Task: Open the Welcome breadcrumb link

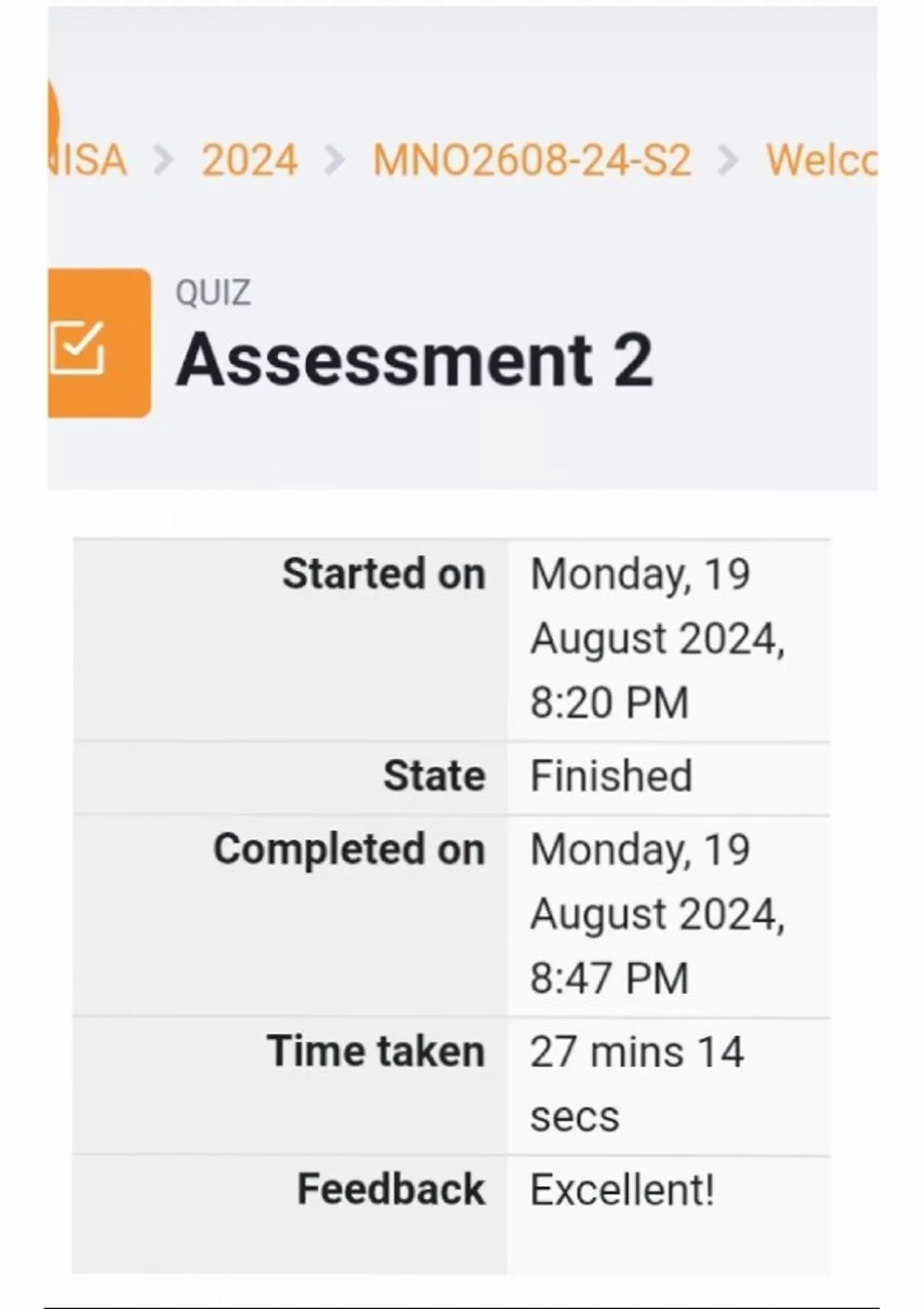Action: pos(822,161)
